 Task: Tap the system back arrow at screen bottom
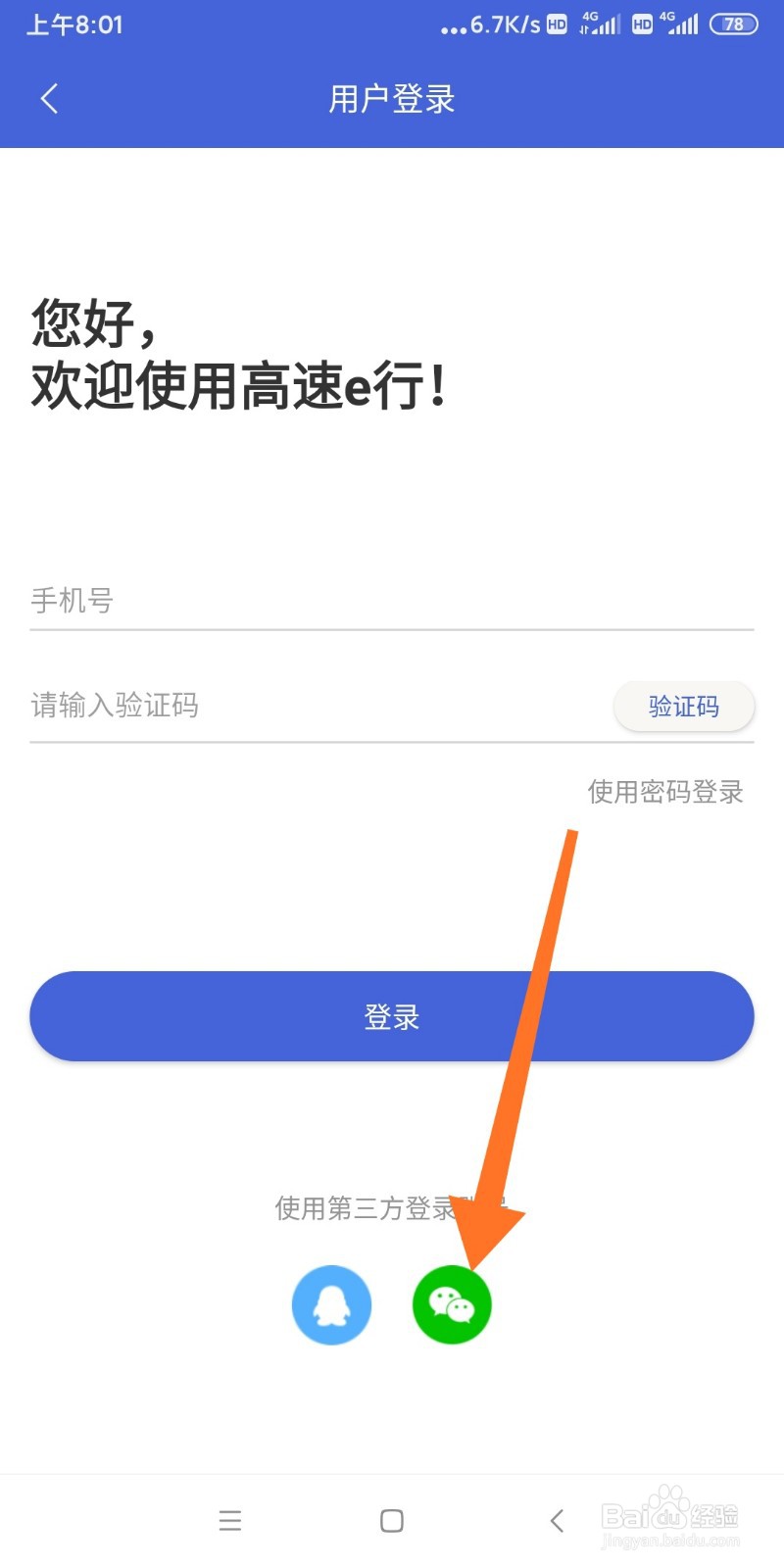pos(556,1521)
